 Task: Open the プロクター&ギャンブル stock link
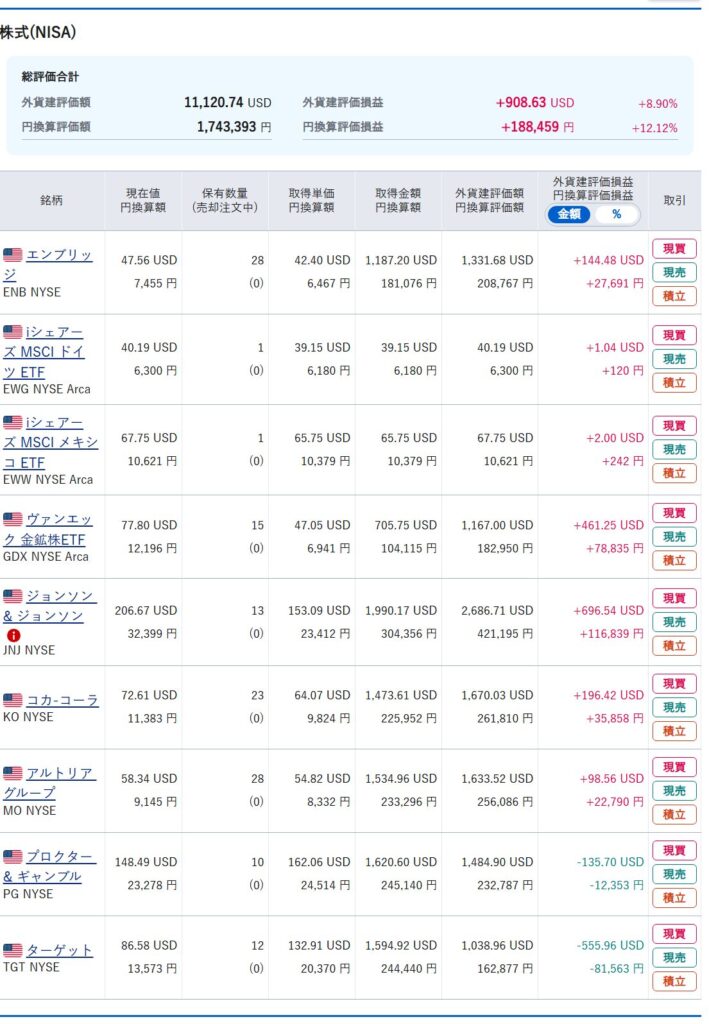click(58, 866)
